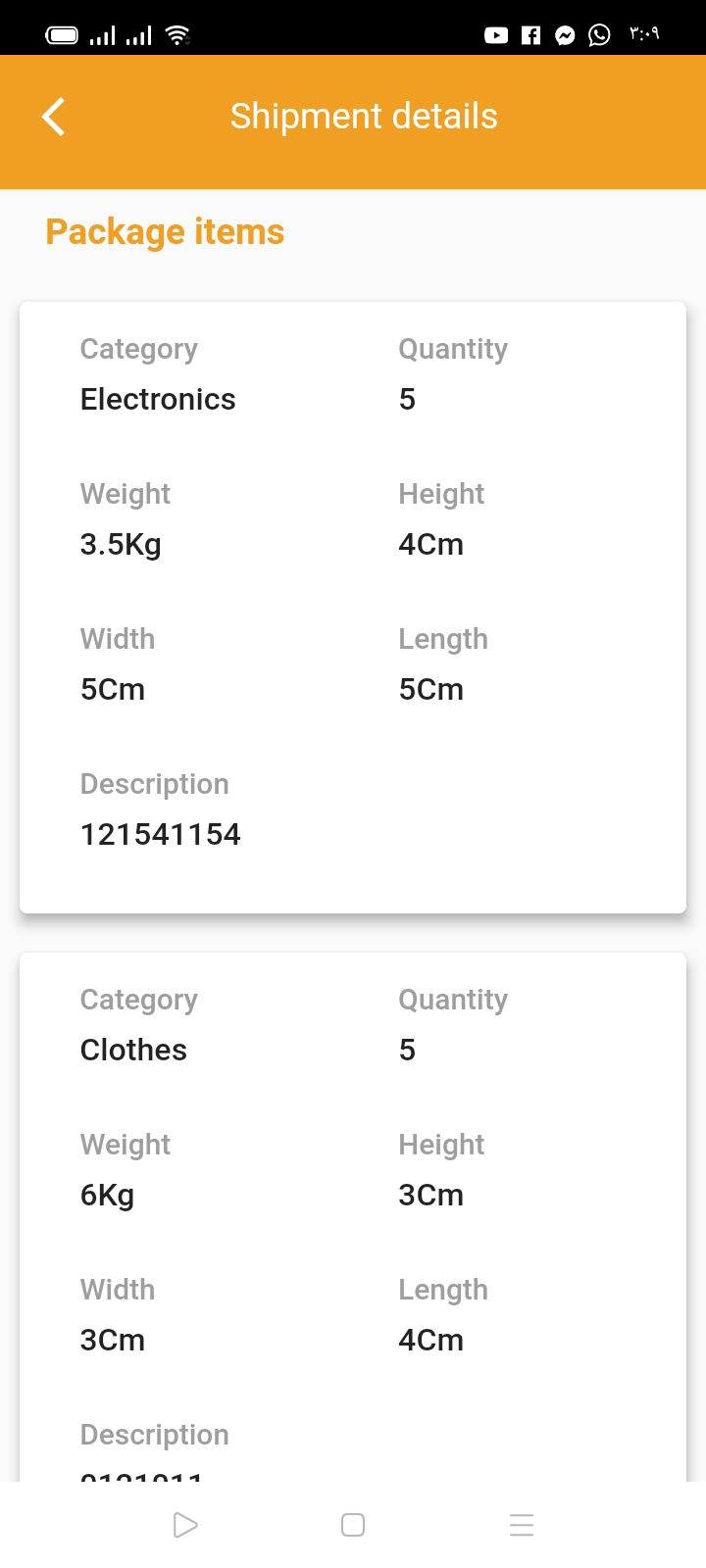The width and height of the screenshot is (706, 1568).
Task: Tap the navigation back triangle button
Action: tap(184, 1525)
